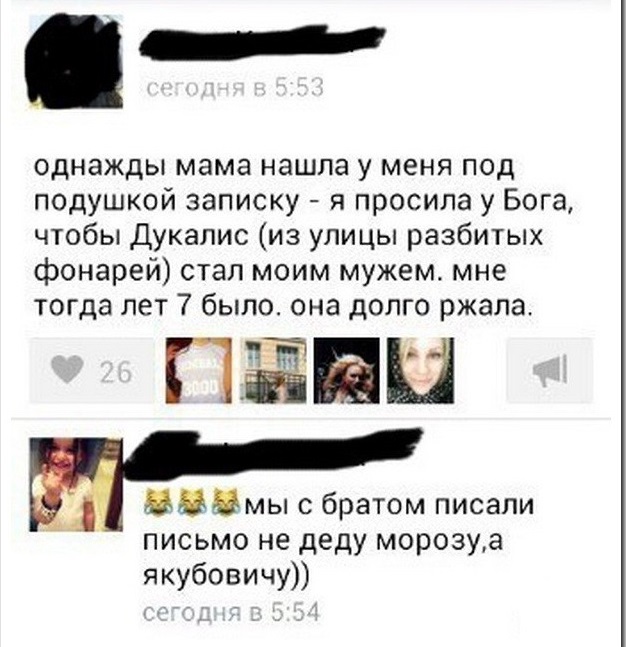Share the post via megaphone button
Image resolution: width=626 pixels, height=647 pixels.
point(549,371)
